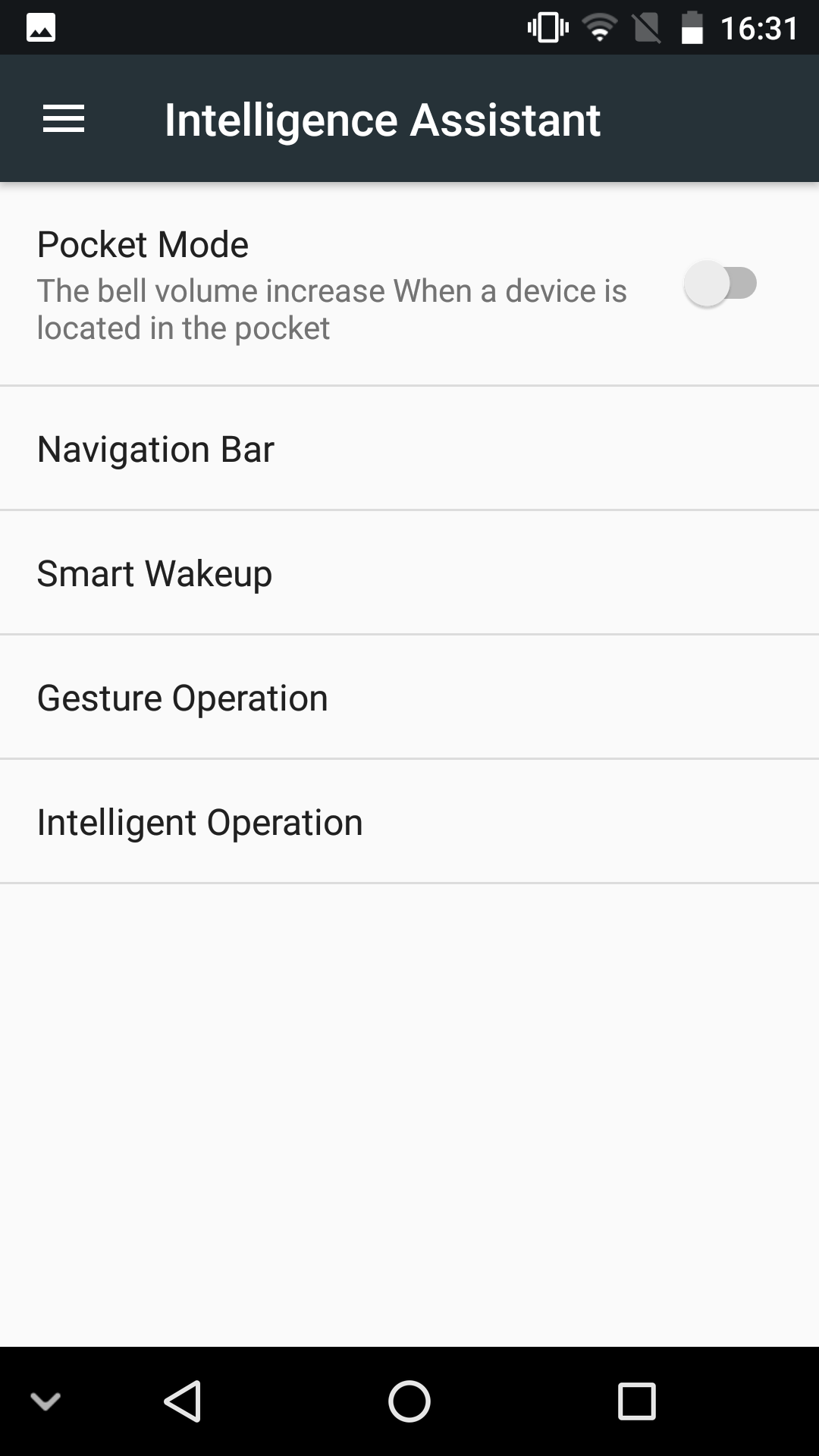Hide the navigation bar with the chevron
Viewport: 819px width, 1456px height.
(45, 1401)
